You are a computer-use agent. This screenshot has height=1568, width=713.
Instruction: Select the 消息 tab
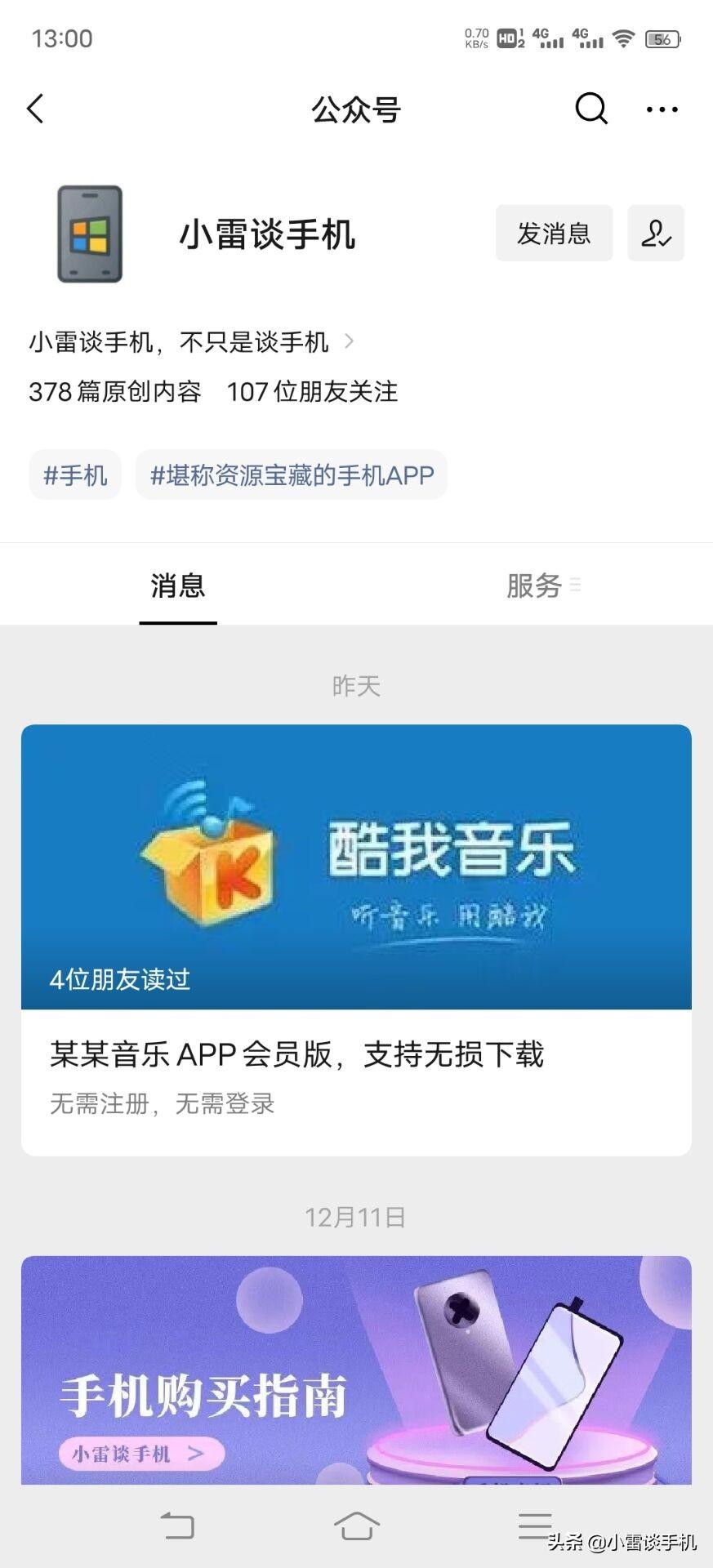click(x=177, y=586)
